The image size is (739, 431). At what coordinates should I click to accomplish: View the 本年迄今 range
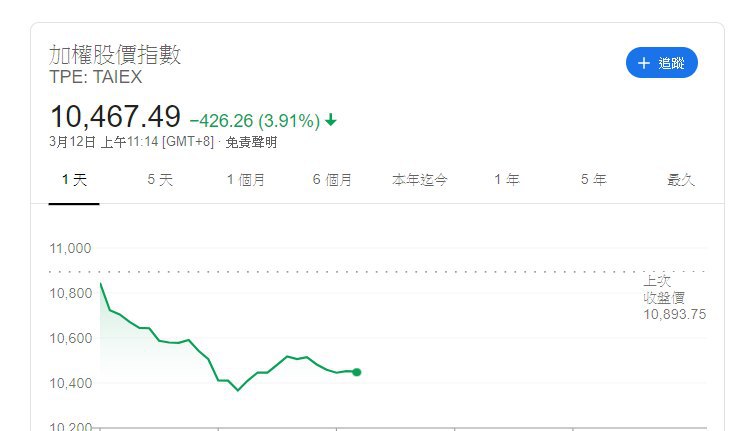[x=420, y=180]
